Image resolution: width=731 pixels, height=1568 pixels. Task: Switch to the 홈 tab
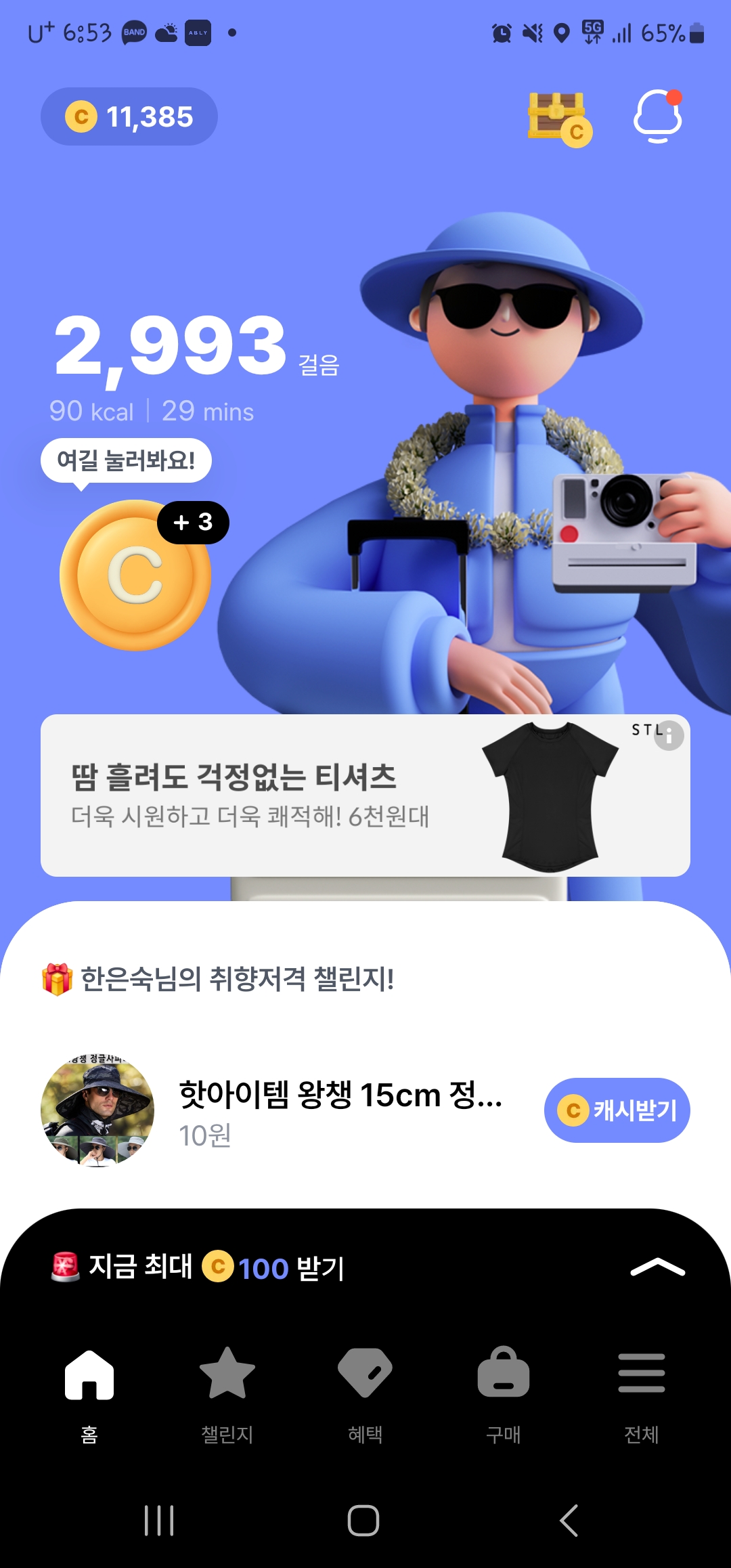click(89, 1392)
